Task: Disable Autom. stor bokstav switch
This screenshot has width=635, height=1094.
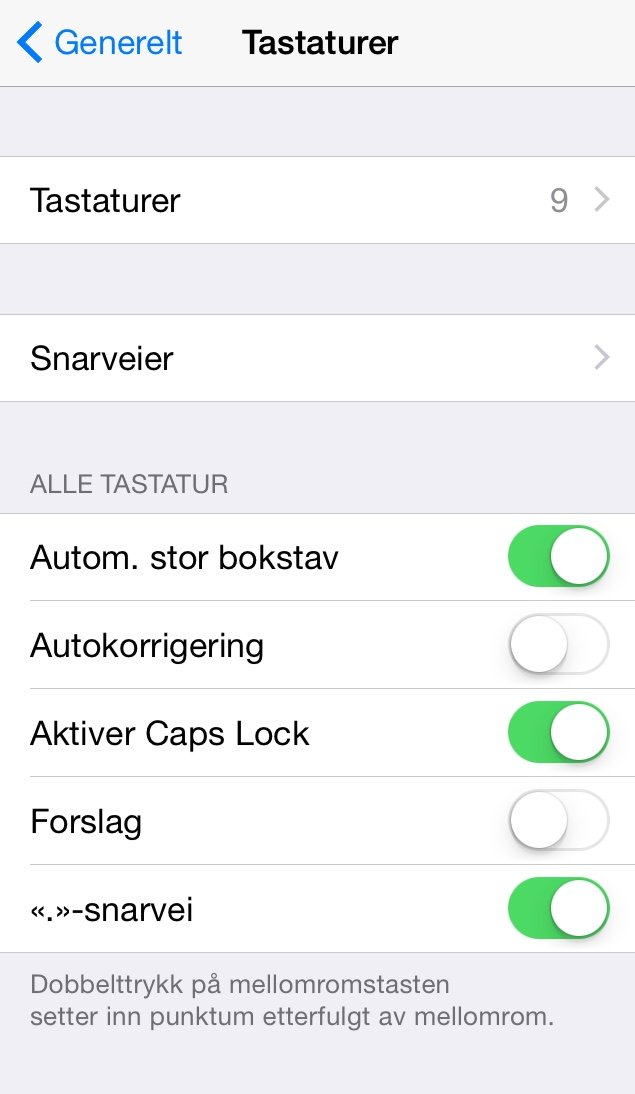Action: pos(558,556)
